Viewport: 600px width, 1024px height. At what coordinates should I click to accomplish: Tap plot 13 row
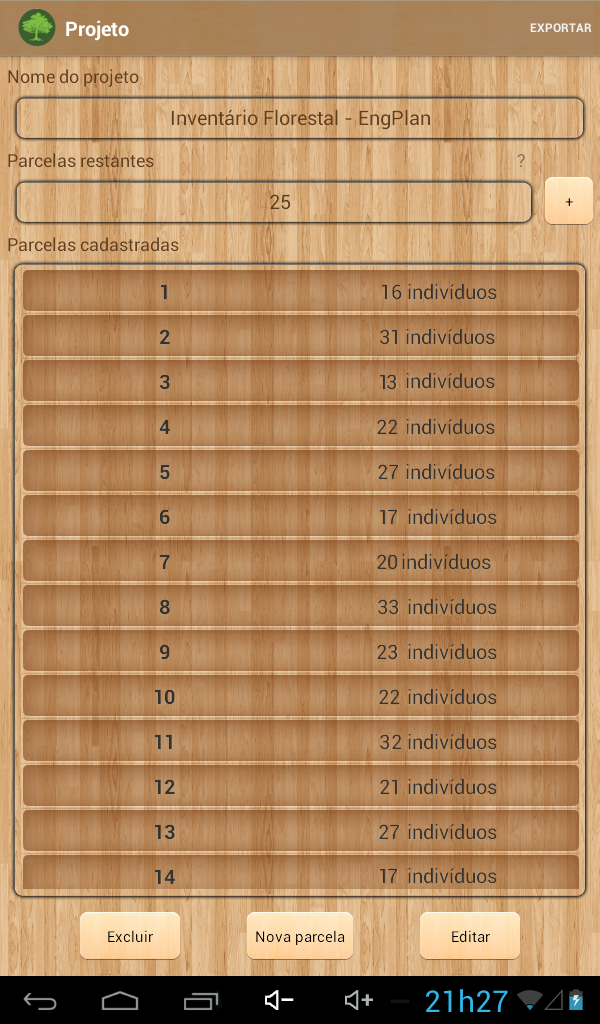point(301,832)
